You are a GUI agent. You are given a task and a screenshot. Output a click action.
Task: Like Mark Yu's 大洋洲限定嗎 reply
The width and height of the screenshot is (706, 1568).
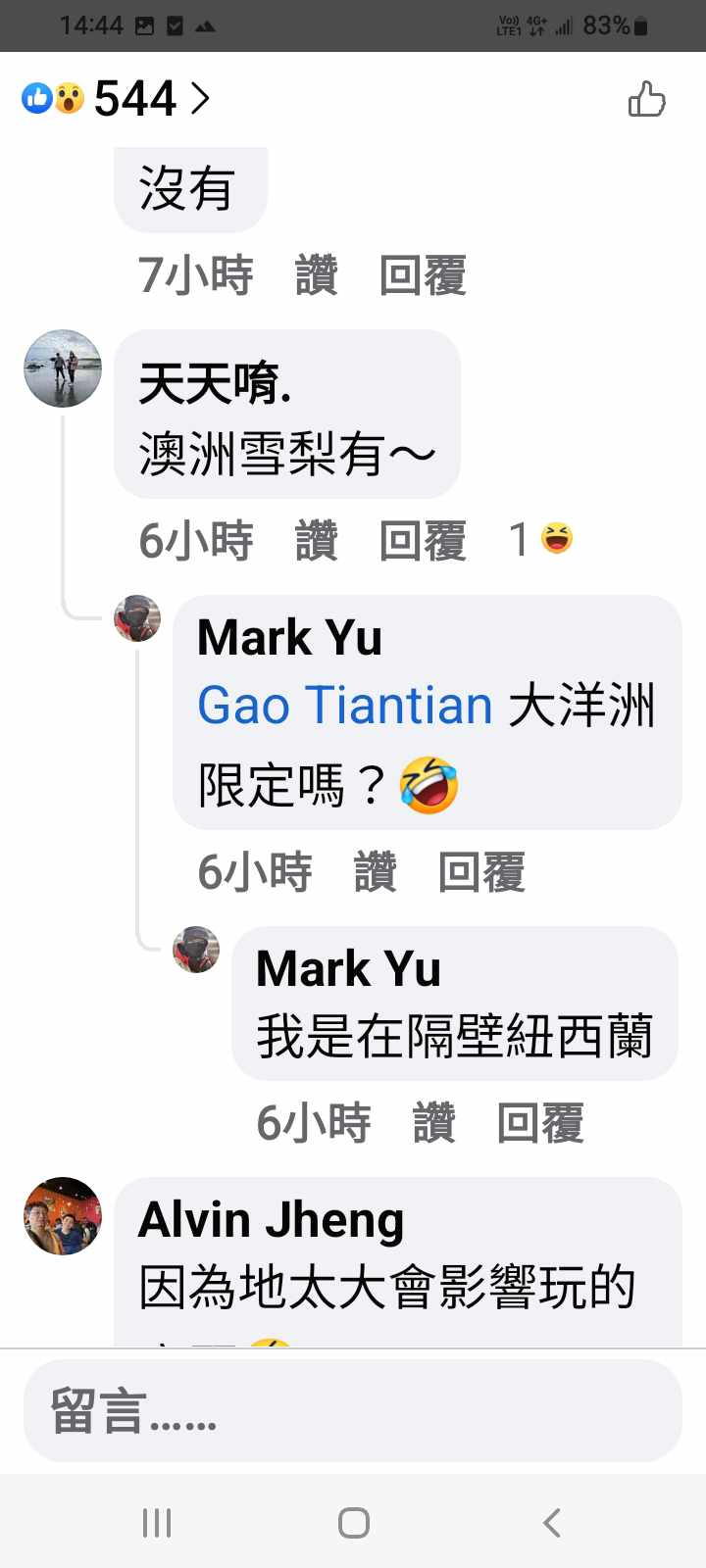click(375, 871)
